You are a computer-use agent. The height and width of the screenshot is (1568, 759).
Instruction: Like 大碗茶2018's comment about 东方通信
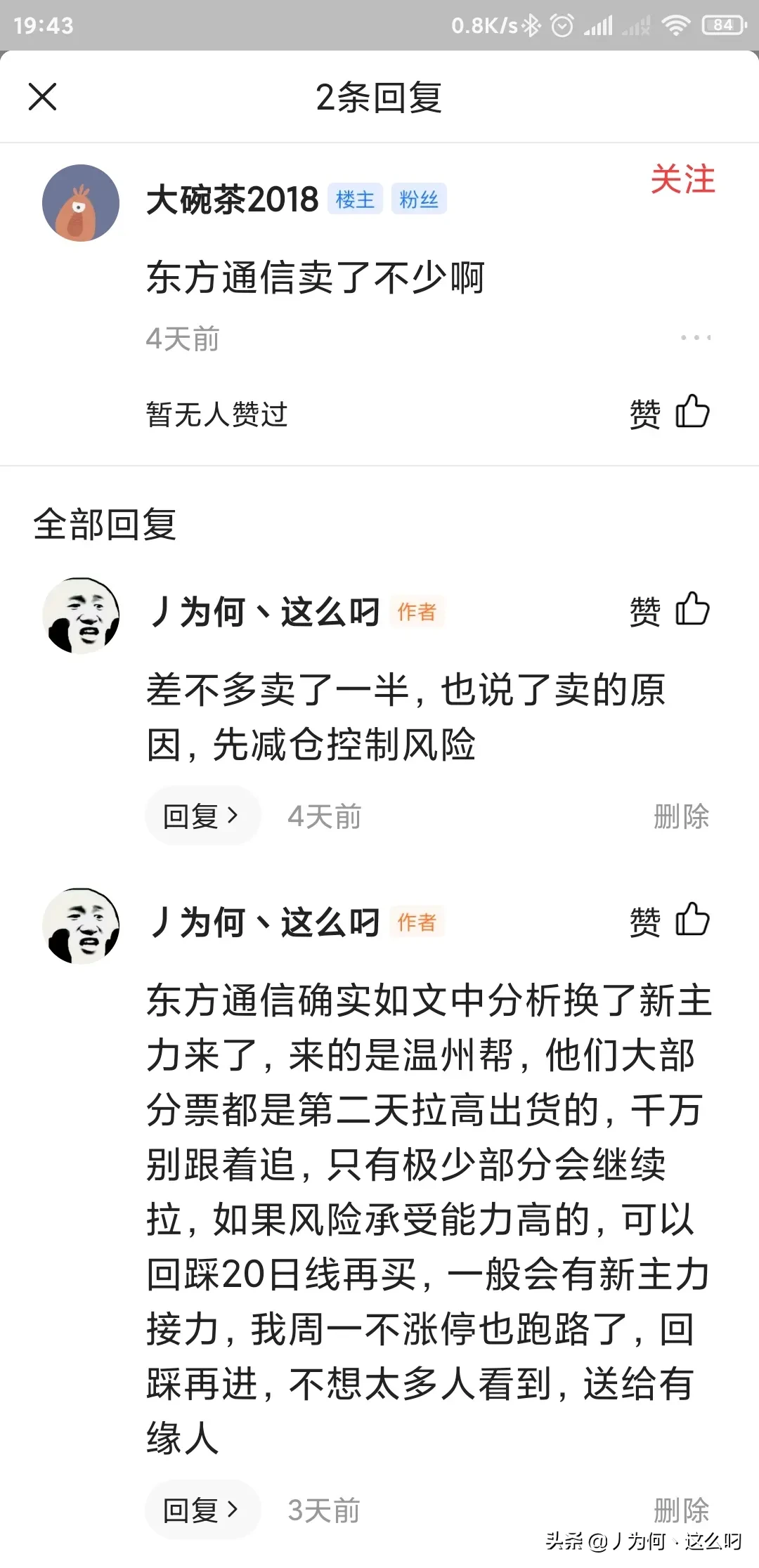(x=670, y=412)
